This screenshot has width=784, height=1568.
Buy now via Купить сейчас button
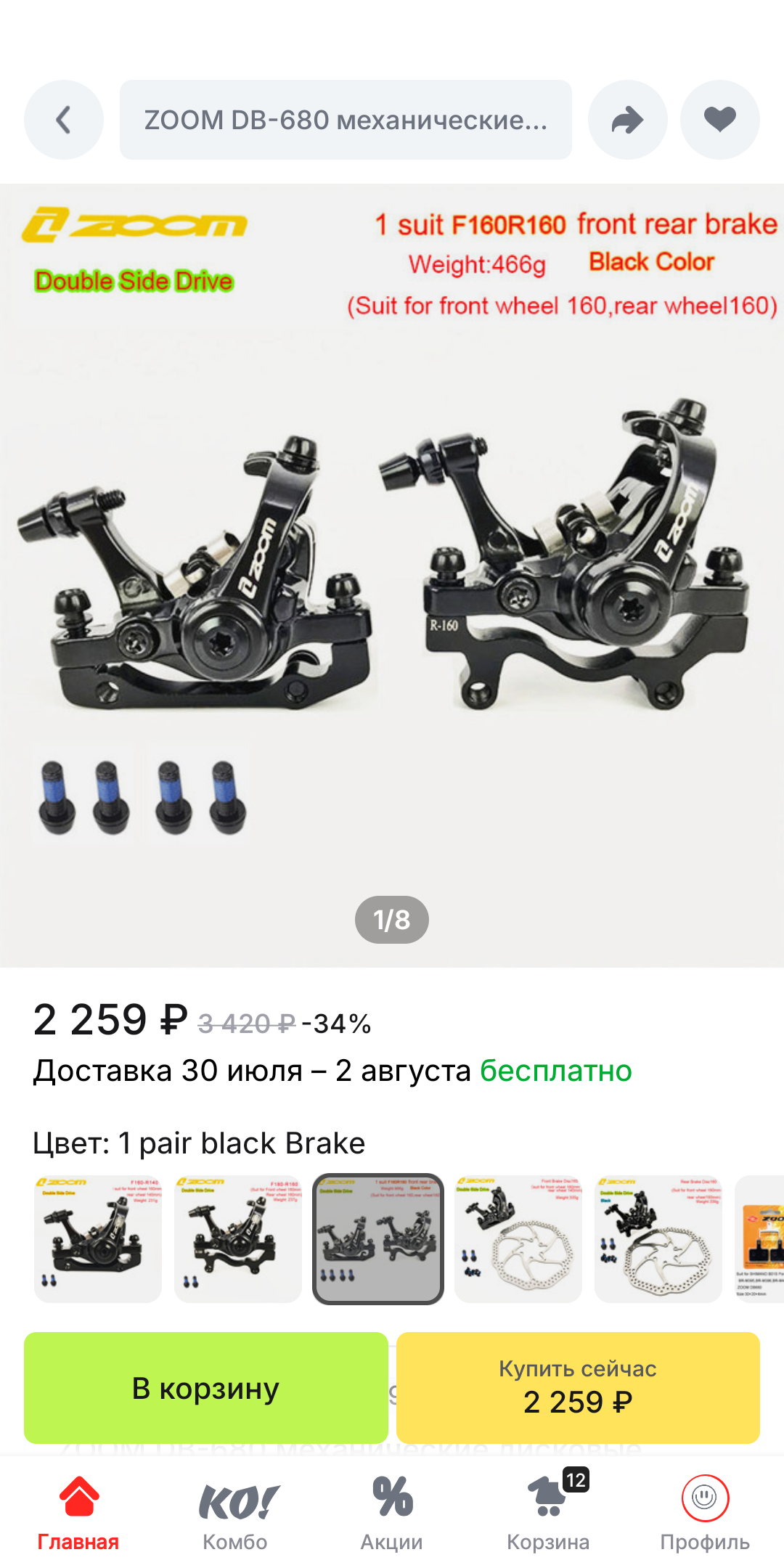pyautogui.click(x=578, y=1388)
